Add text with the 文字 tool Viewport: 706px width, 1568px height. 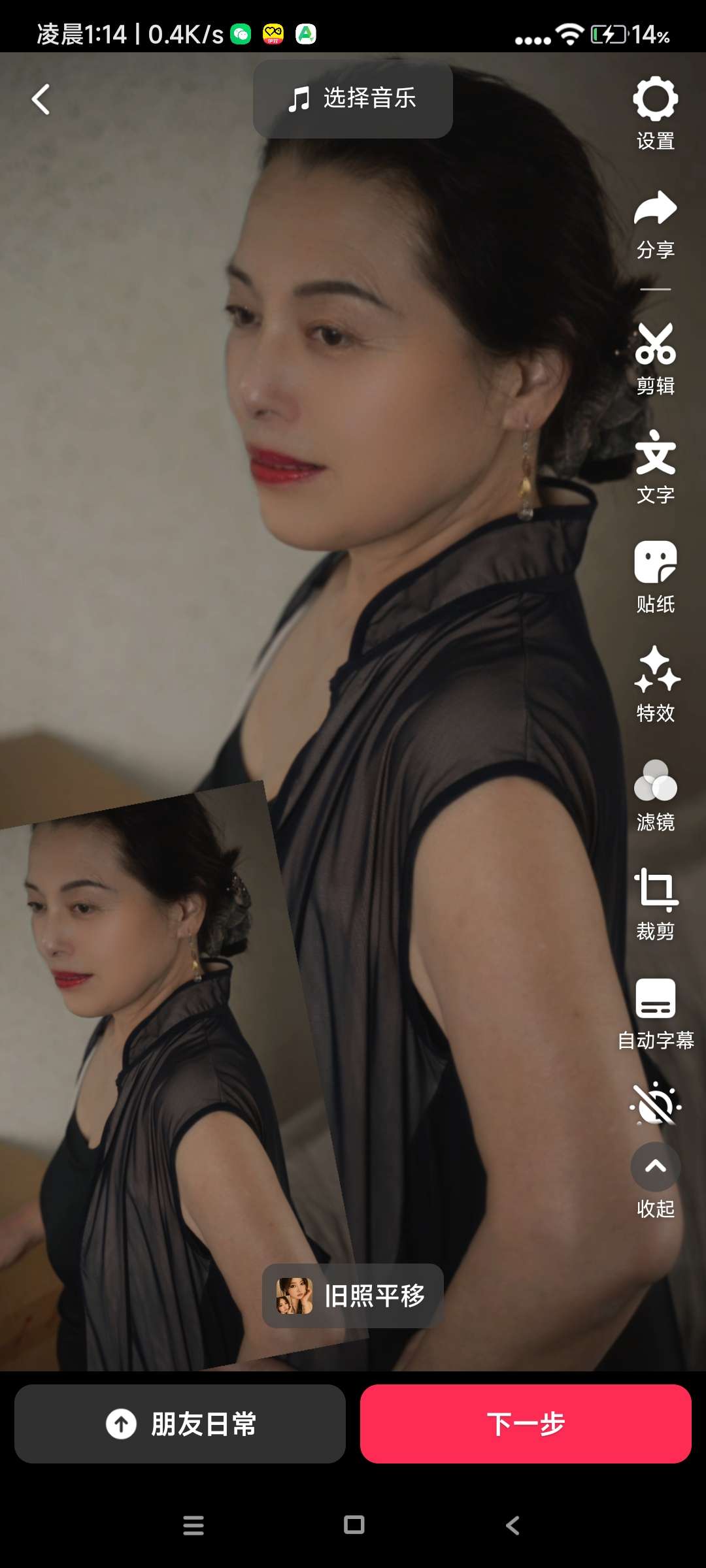click(655, 466)
